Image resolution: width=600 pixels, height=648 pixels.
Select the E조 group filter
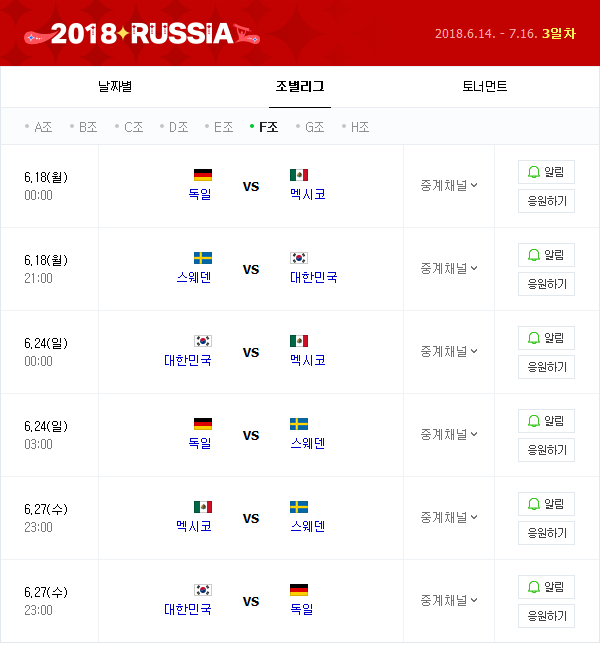[223, 127]
